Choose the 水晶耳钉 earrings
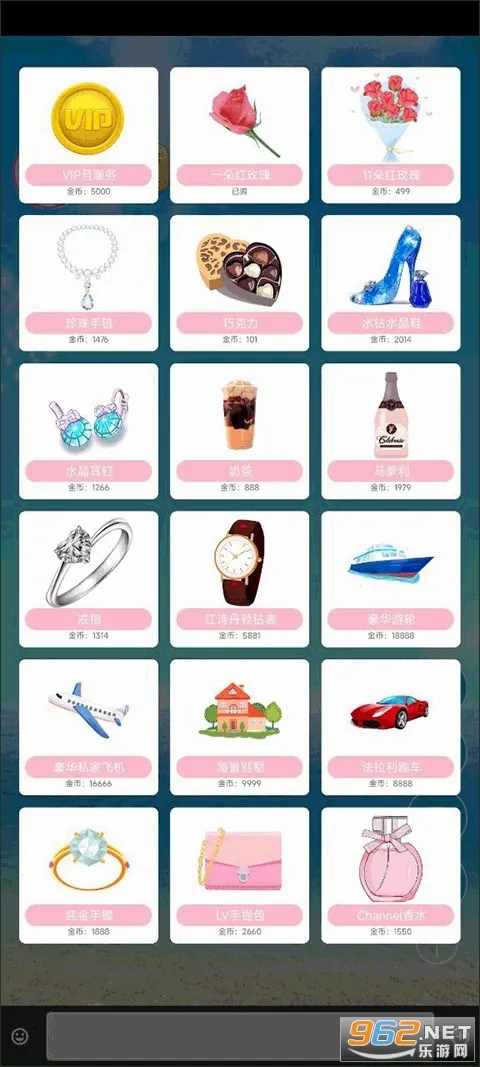Viewport: 480px width, 1067px height. tap(89, 431)
